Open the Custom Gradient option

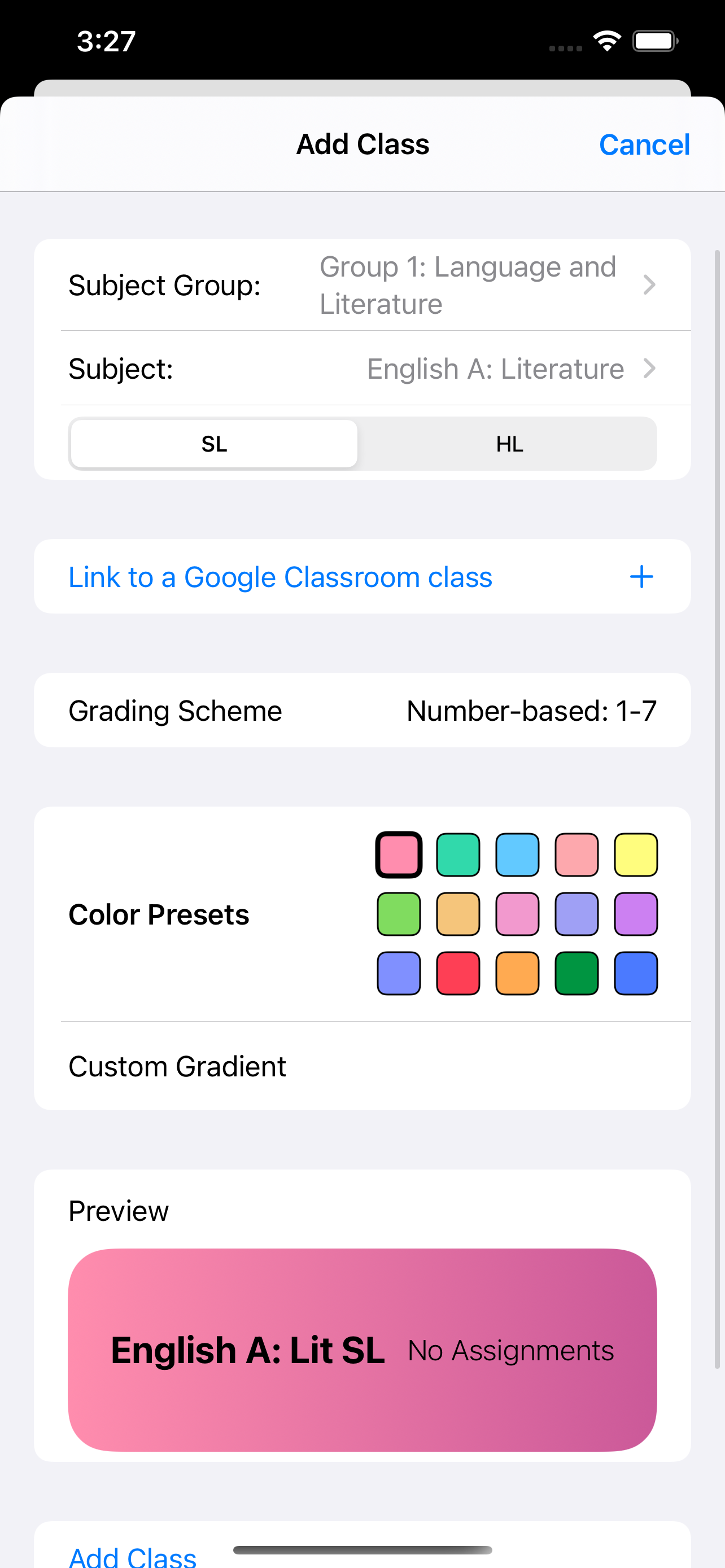coord(362,1066)
